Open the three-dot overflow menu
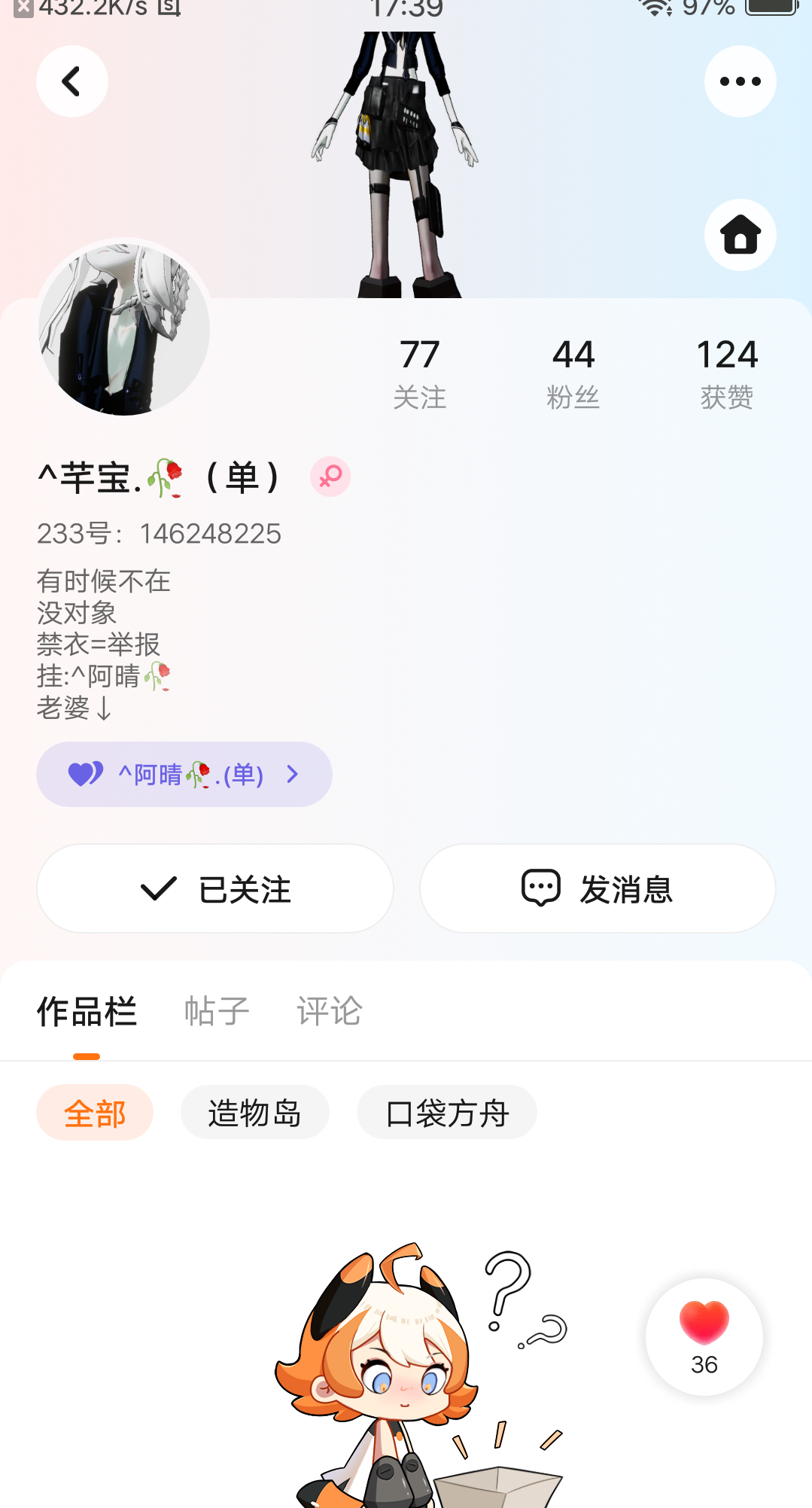812x1508 pixels. [740, 81]
